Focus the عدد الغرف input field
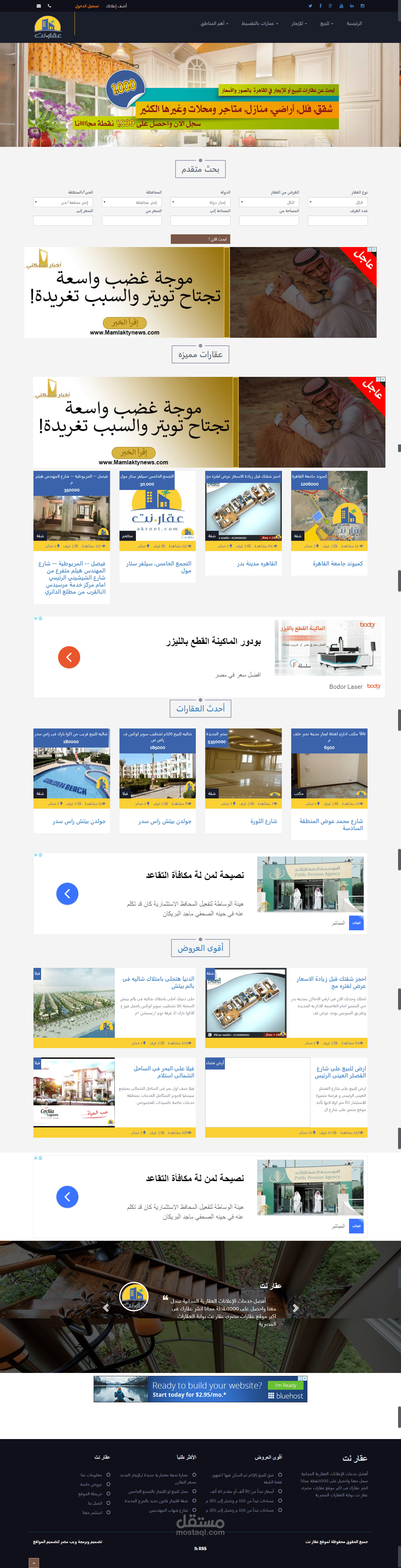The height and width of the screenshot is (1568, 401). pos(338,221)
